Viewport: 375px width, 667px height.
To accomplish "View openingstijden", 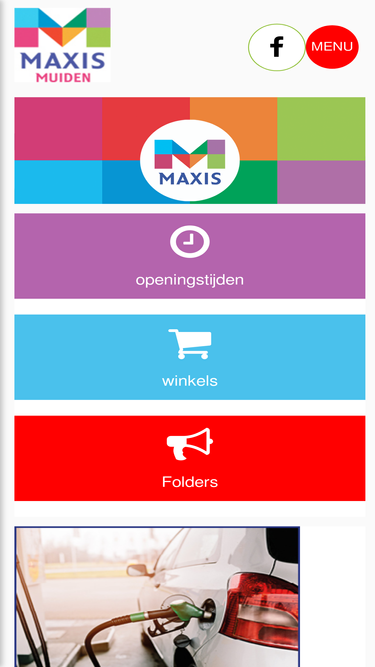I will [190, 256].
